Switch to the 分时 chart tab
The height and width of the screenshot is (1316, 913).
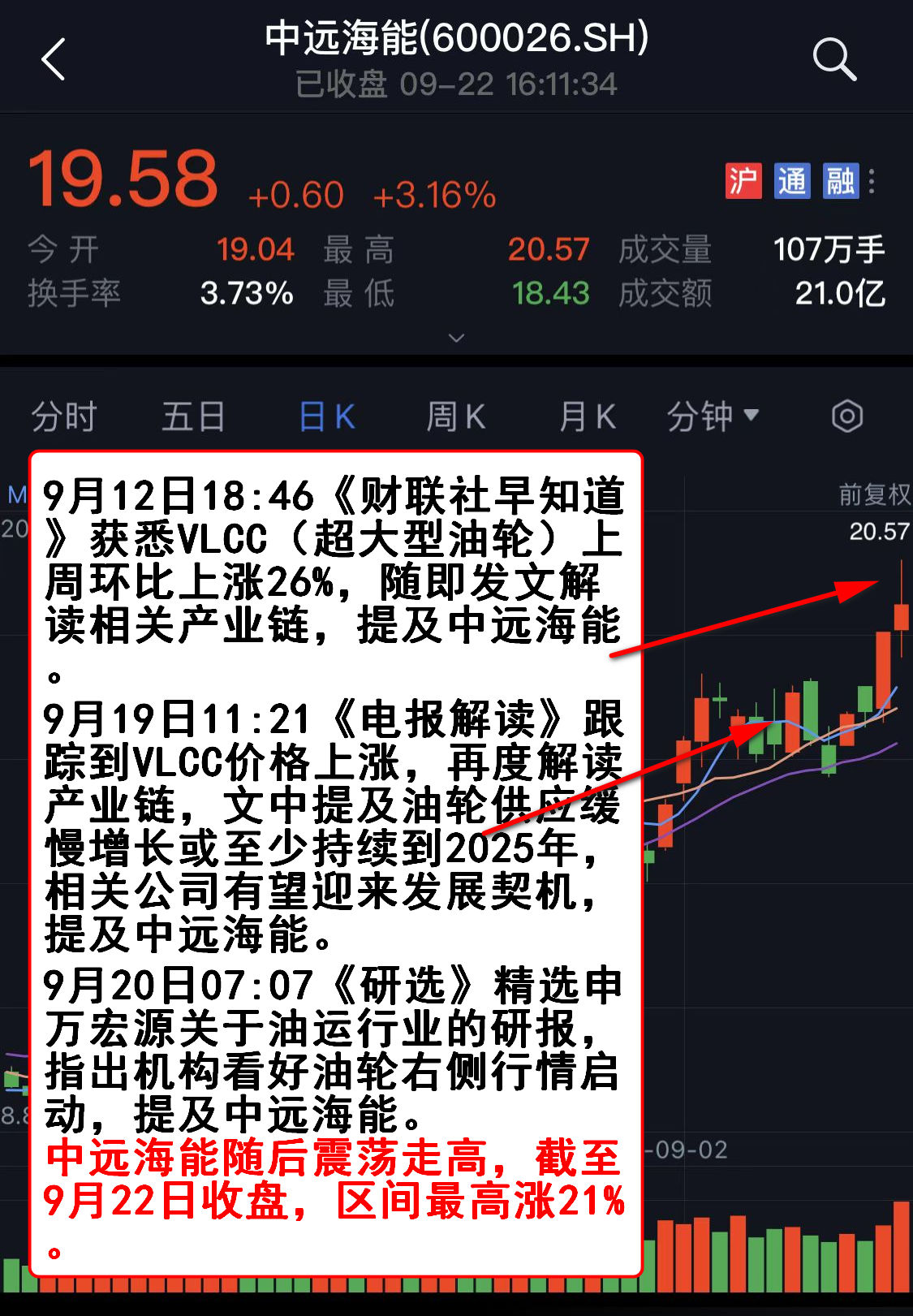(x=63, y=417)
